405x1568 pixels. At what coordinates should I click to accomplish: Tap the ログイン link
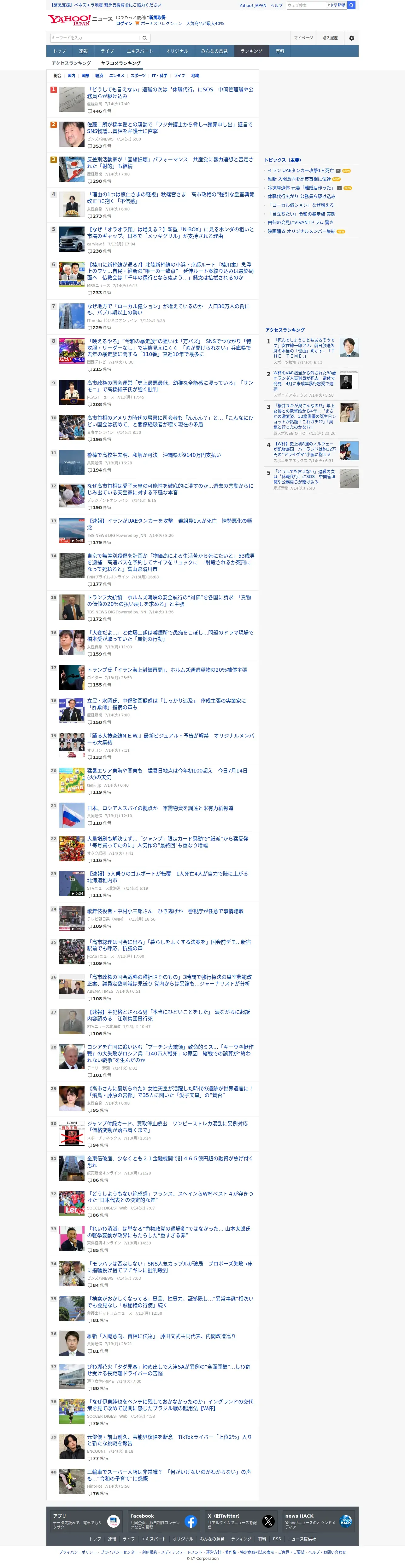pyautogui.click(x=124, y=24)
